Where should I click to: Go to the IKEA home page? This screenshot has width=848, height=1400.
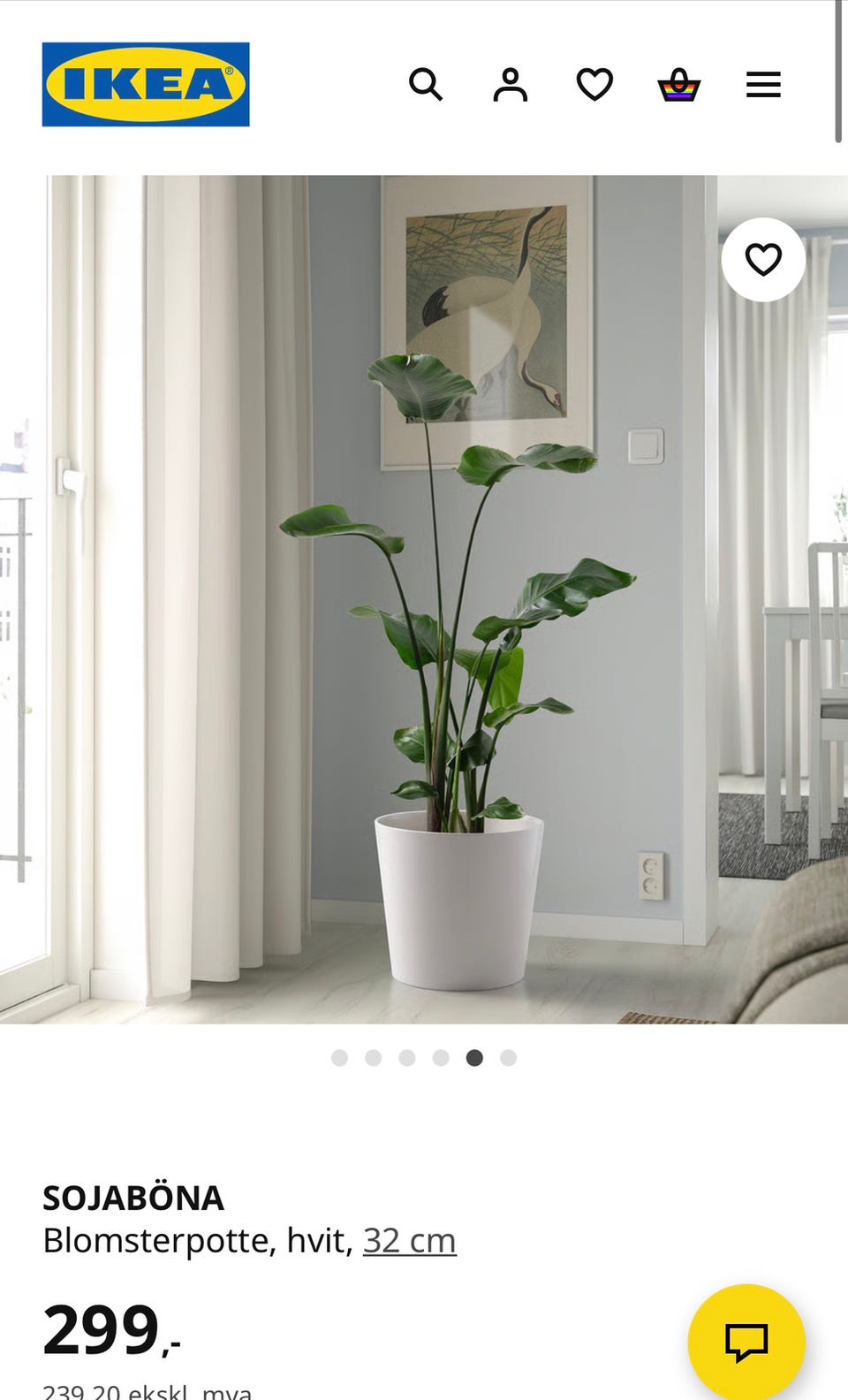pos(146,84)
